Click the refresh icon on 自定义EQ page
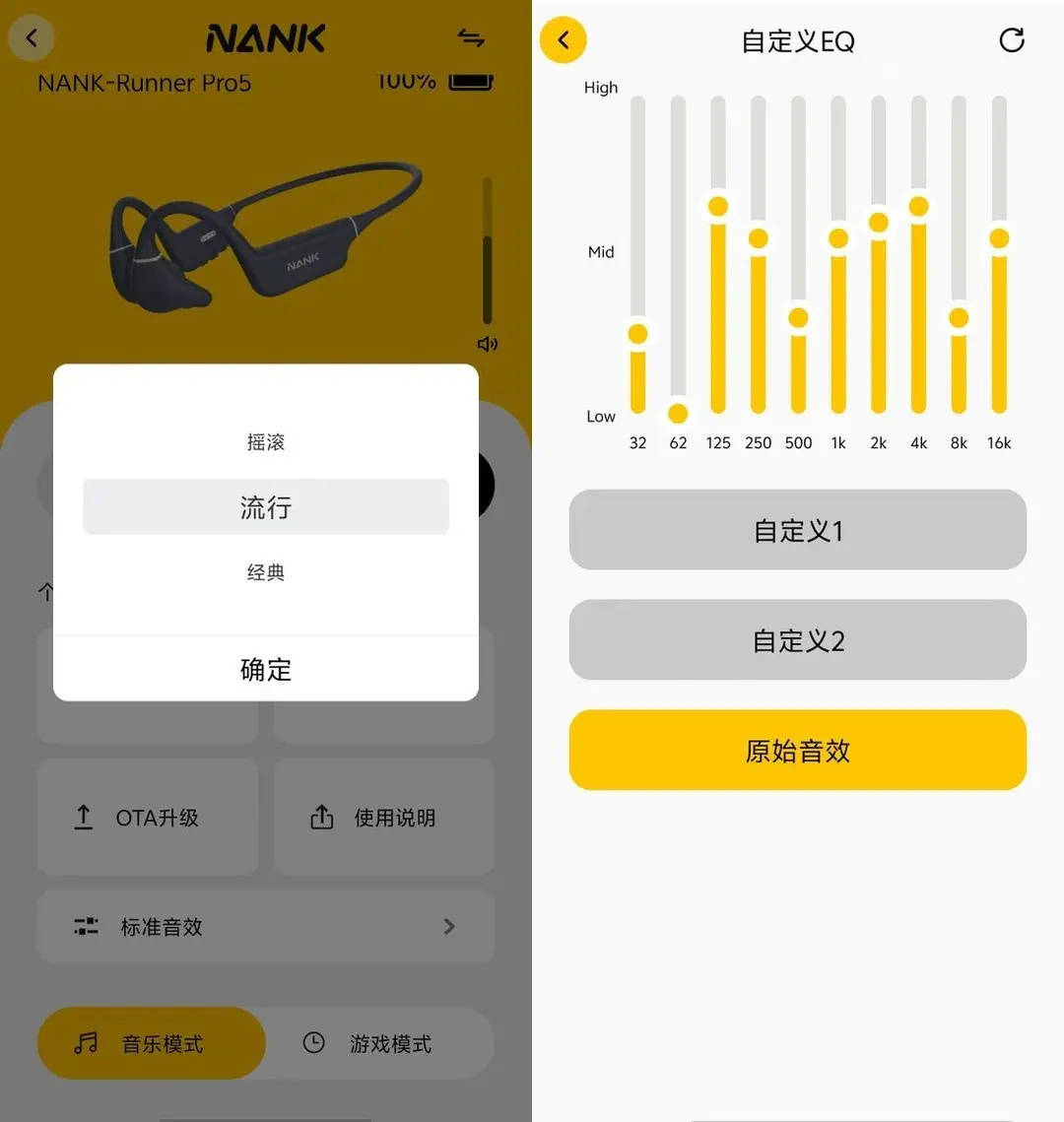Screen dimensions: 1064x1122 point(1012,40)
